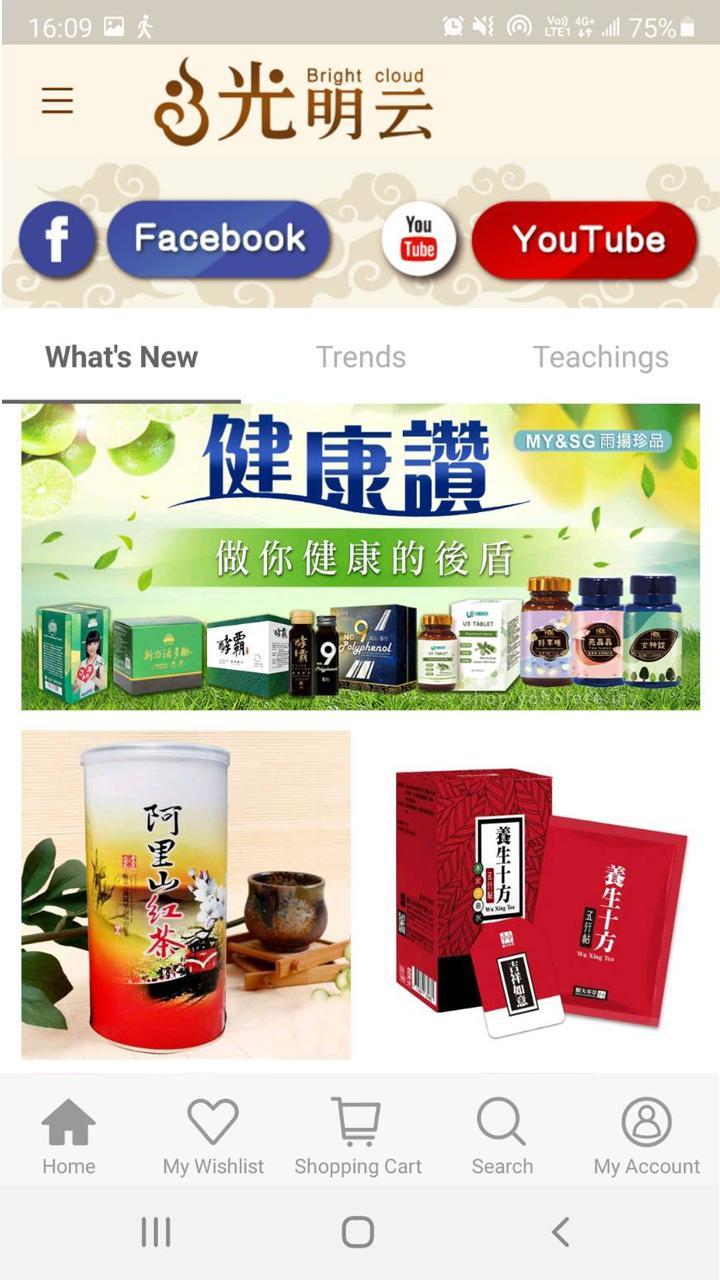The width and height of the screenshot is (720, 1280).
Task: Switch to the Trends tab
Action: click(360, 357)
